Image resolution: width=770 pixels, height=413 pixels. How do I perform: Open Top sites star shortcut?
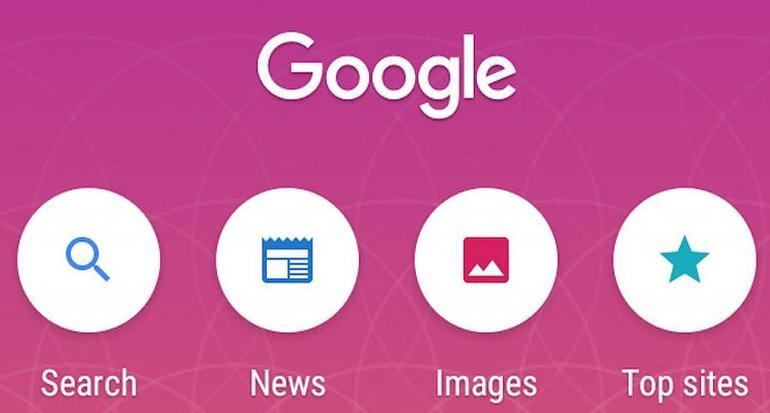click(x=684, y=261)
